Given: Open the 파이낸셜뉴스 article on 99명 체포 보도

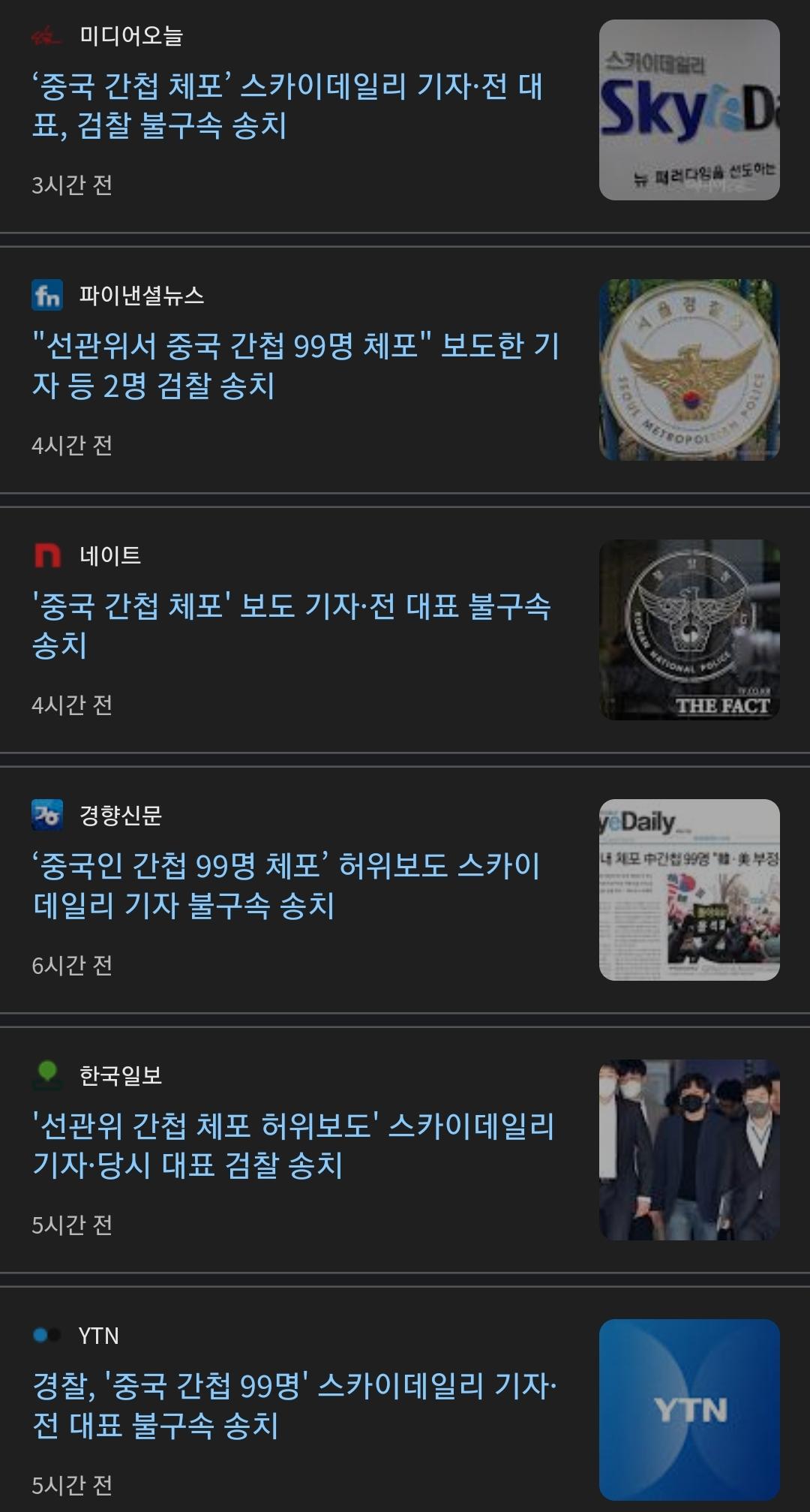Looking at the screenshot, I should pos(295,365).
